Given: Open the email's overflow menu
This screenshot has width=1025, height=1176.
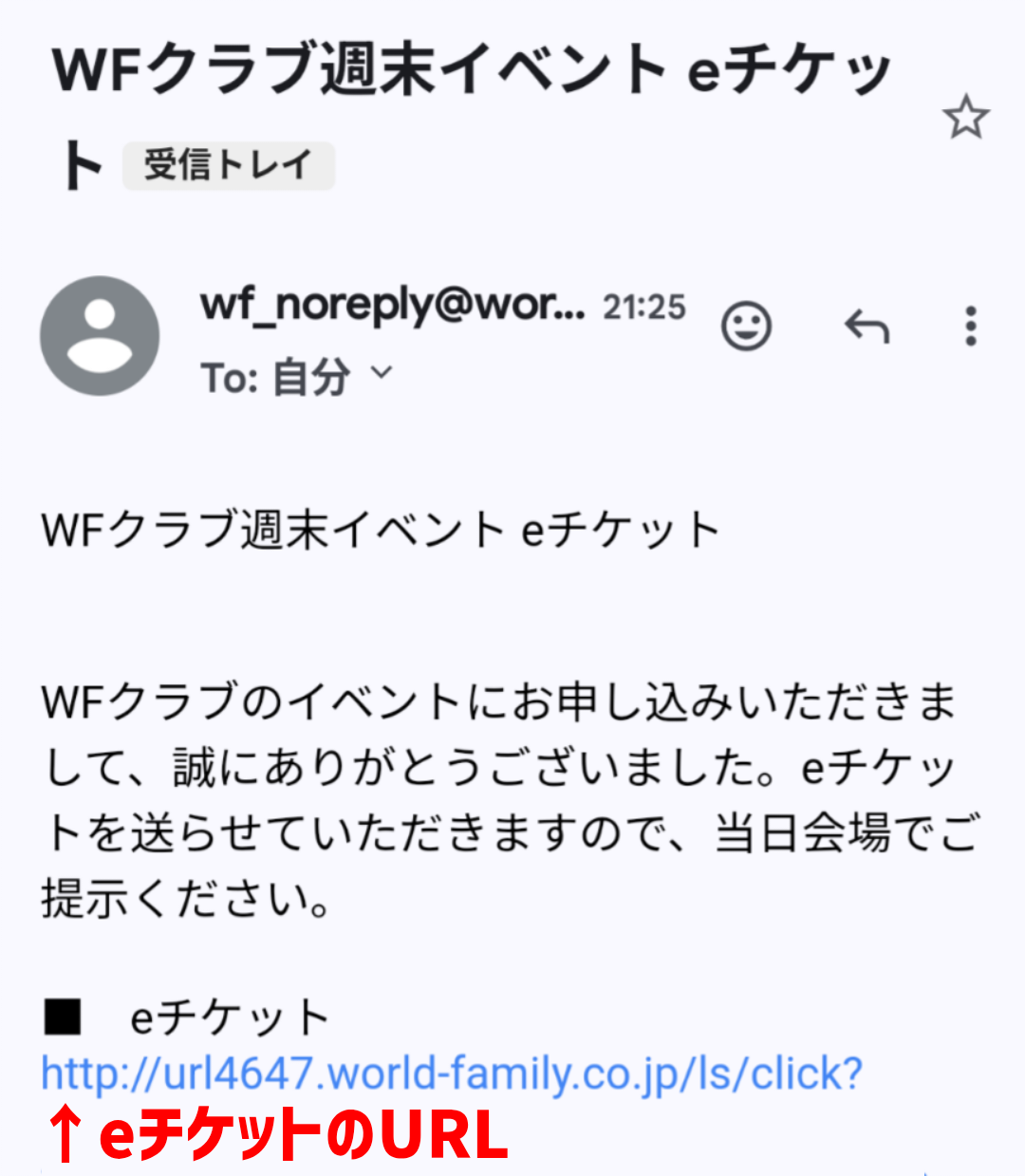Looking at the screenshot, I should pyautogui.click(x=969, y=327).
